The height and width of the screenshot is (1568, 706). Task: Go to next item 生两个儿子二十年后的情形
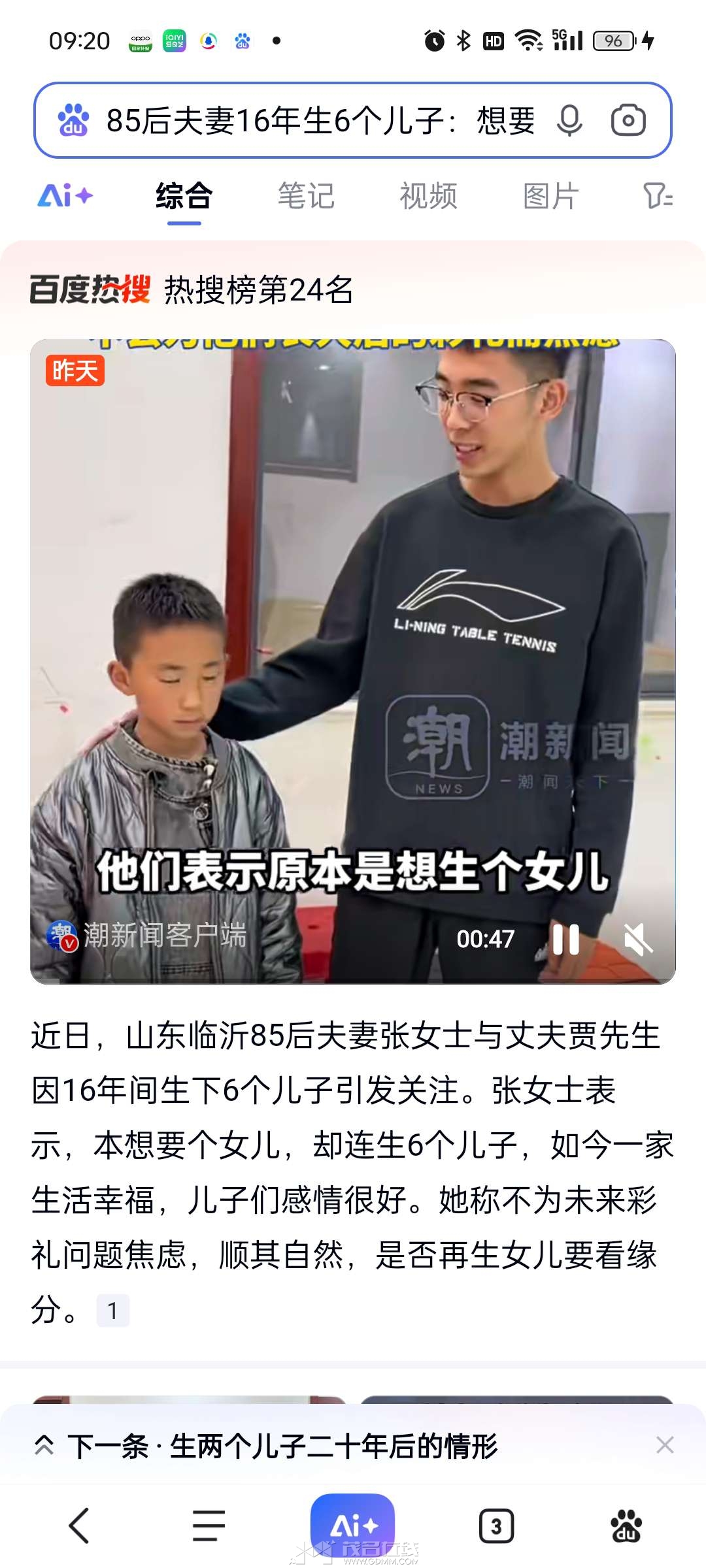[281, 1446]
